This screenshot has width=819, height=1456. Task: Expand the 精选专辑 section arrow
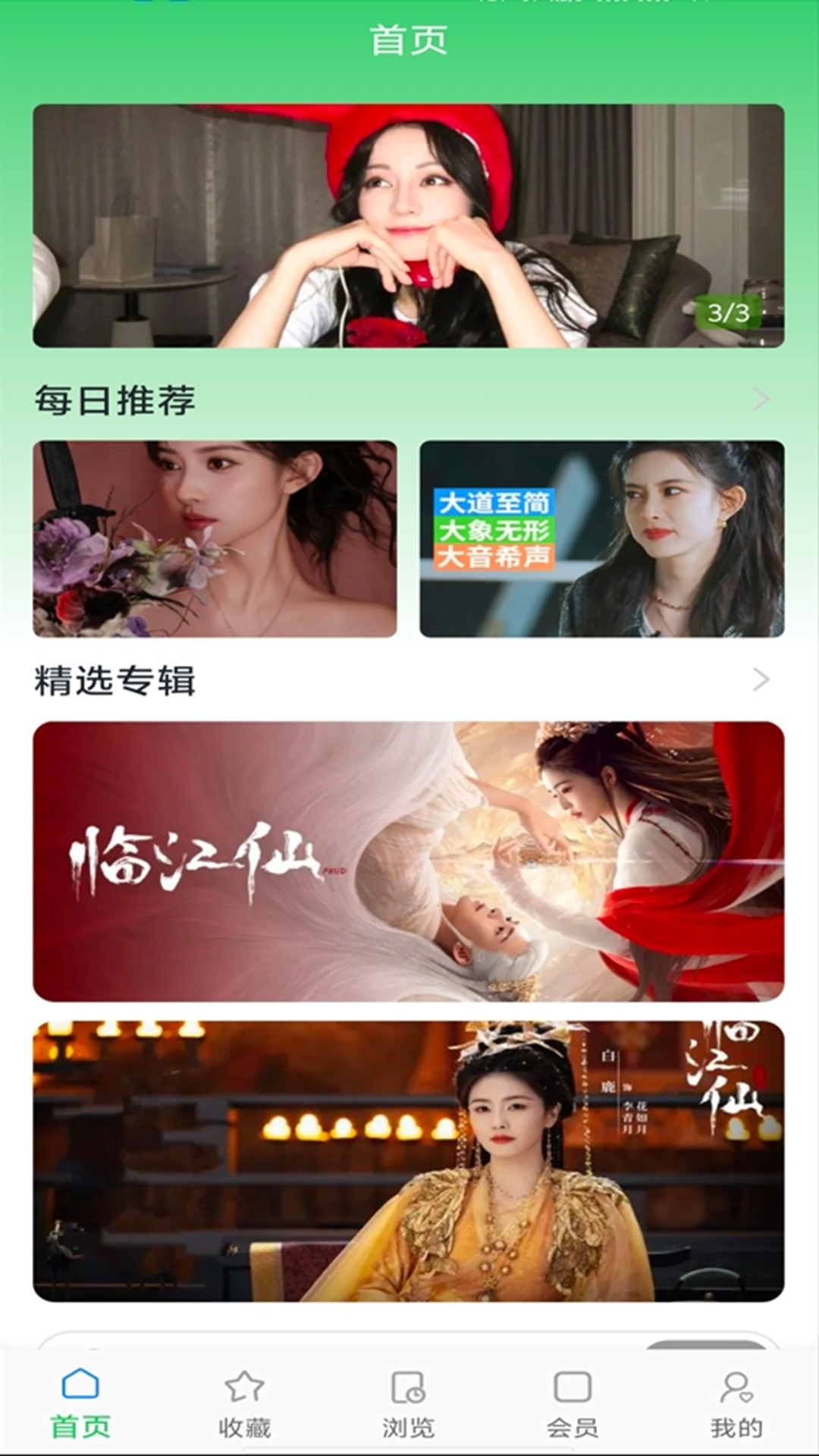point(761,679)
